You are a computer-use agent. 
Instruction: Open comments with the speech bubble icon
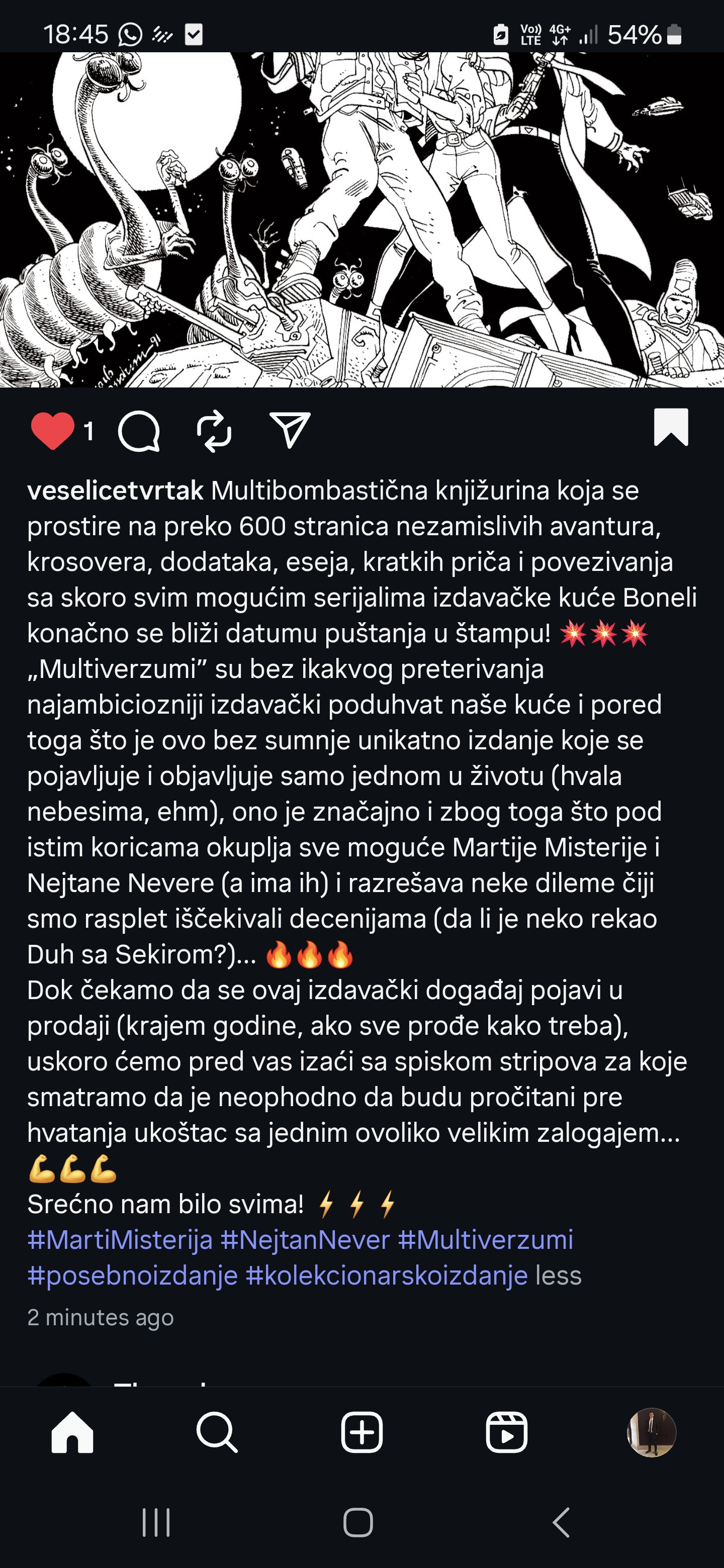click(x=139, y=431)
